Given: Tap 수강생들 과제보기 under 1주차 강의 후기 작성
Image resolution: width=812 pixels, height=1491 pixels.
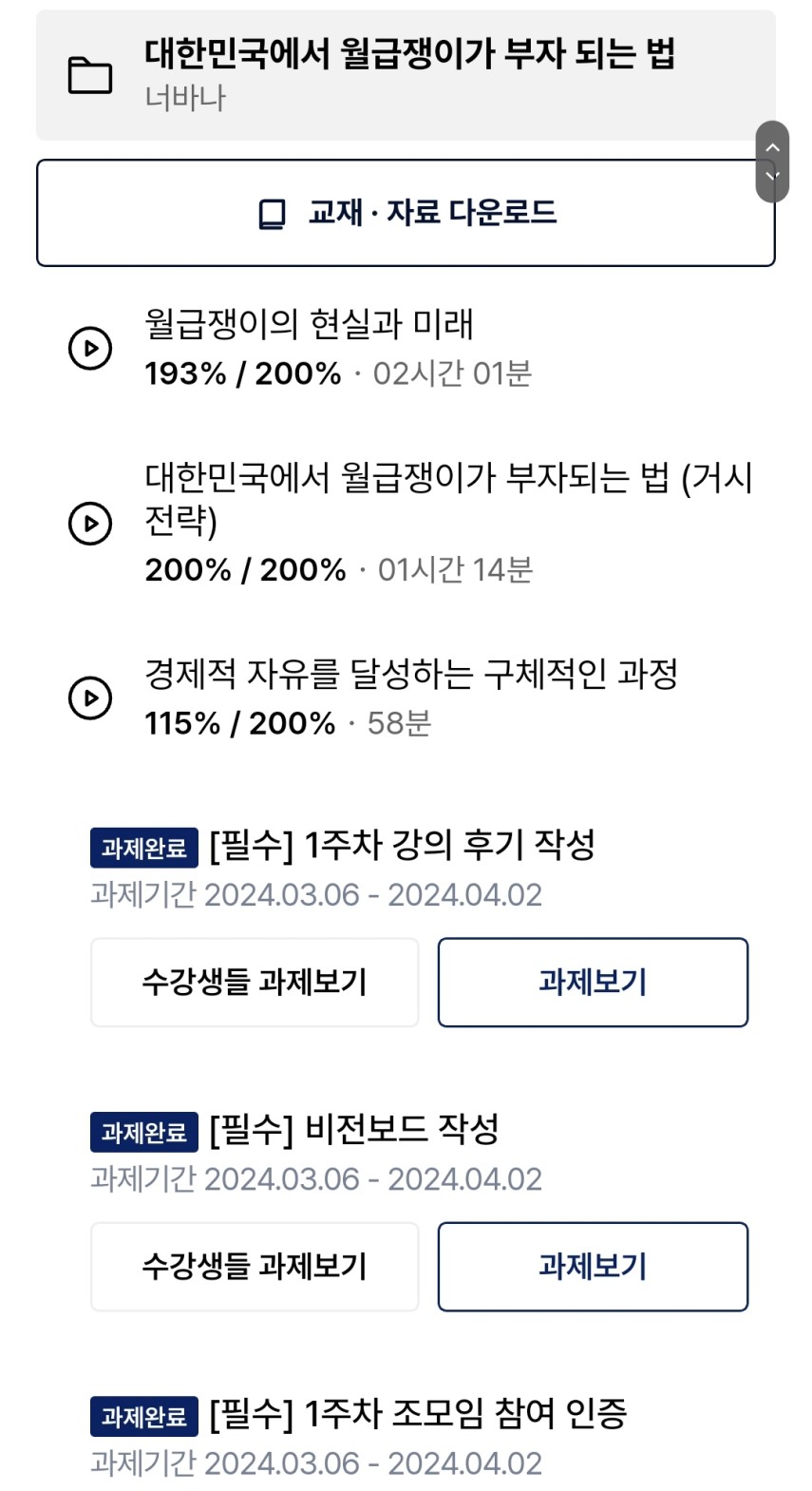Looking at the screenshot, I should point(255,982).
